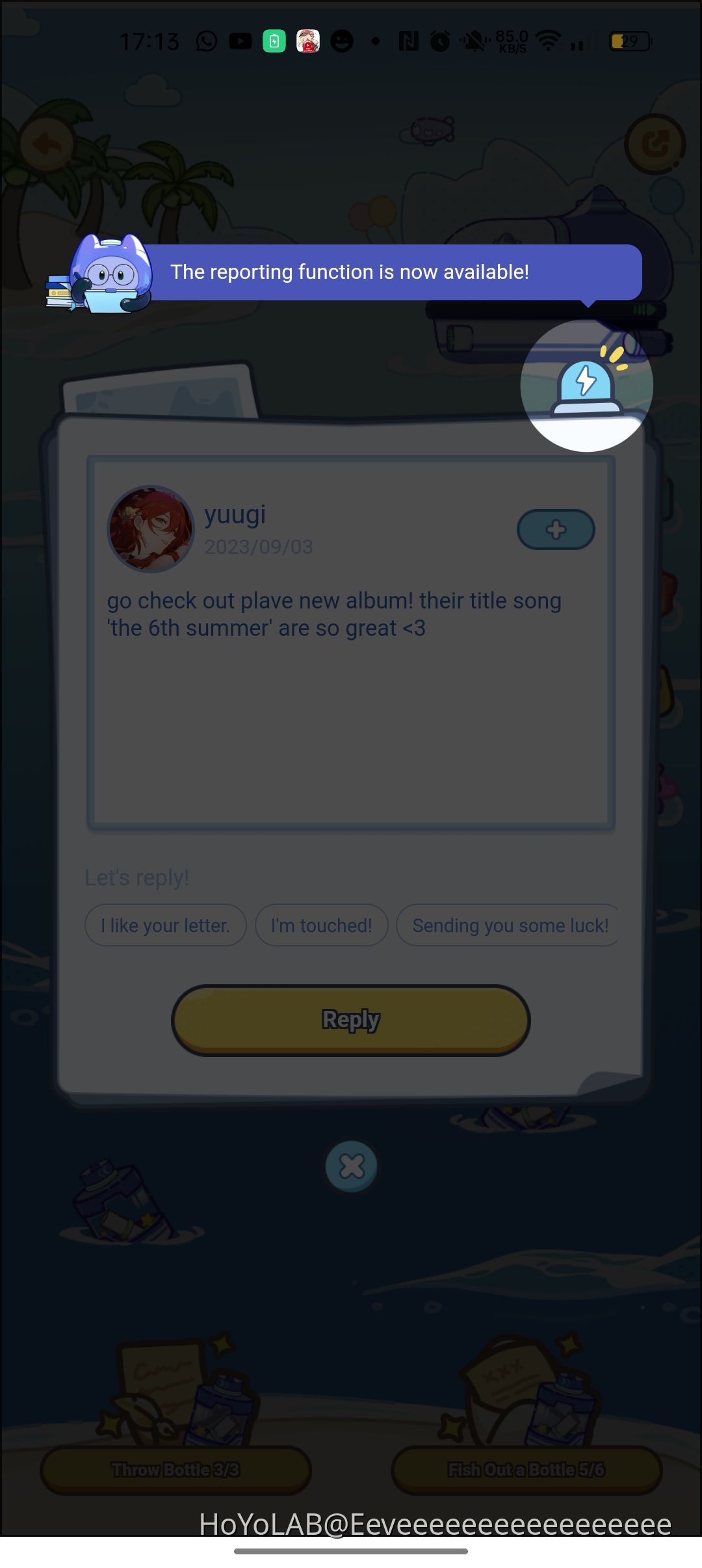702x1568 pixels.
Task: Follow yuugi with the plus button
Action: 556,529
